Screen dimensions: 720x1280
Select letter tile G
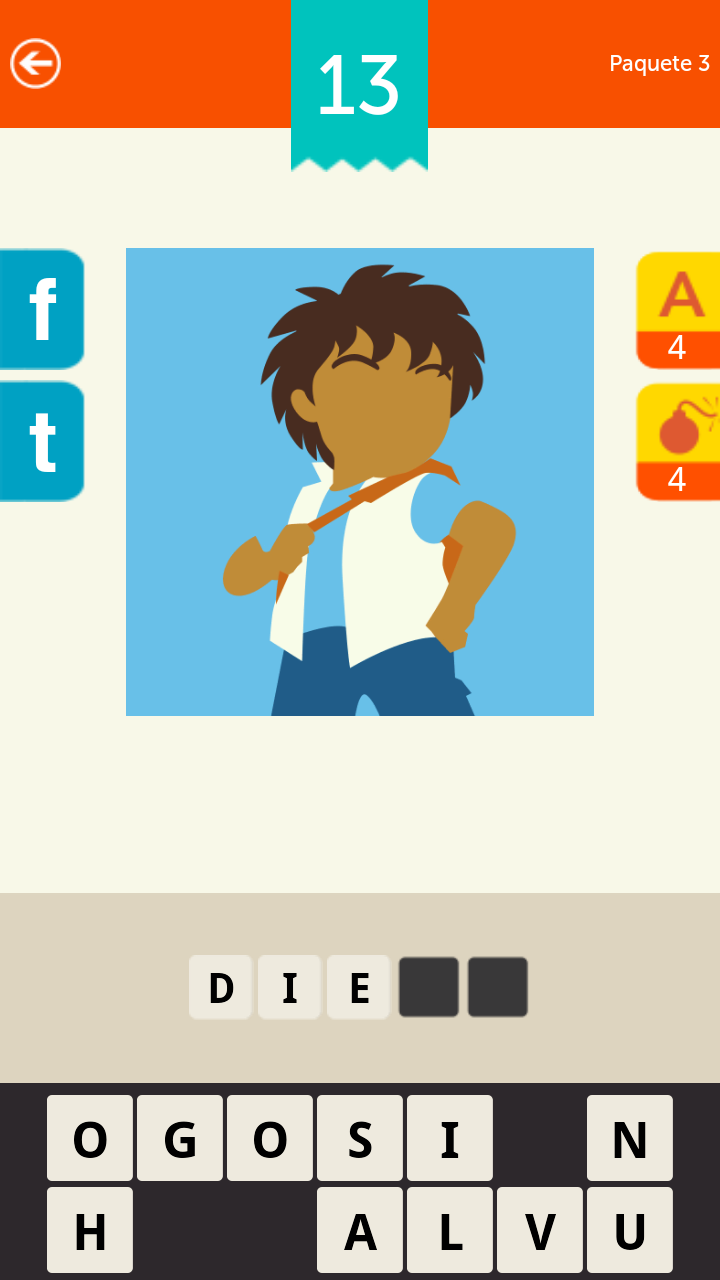(x=180, y=1138)
